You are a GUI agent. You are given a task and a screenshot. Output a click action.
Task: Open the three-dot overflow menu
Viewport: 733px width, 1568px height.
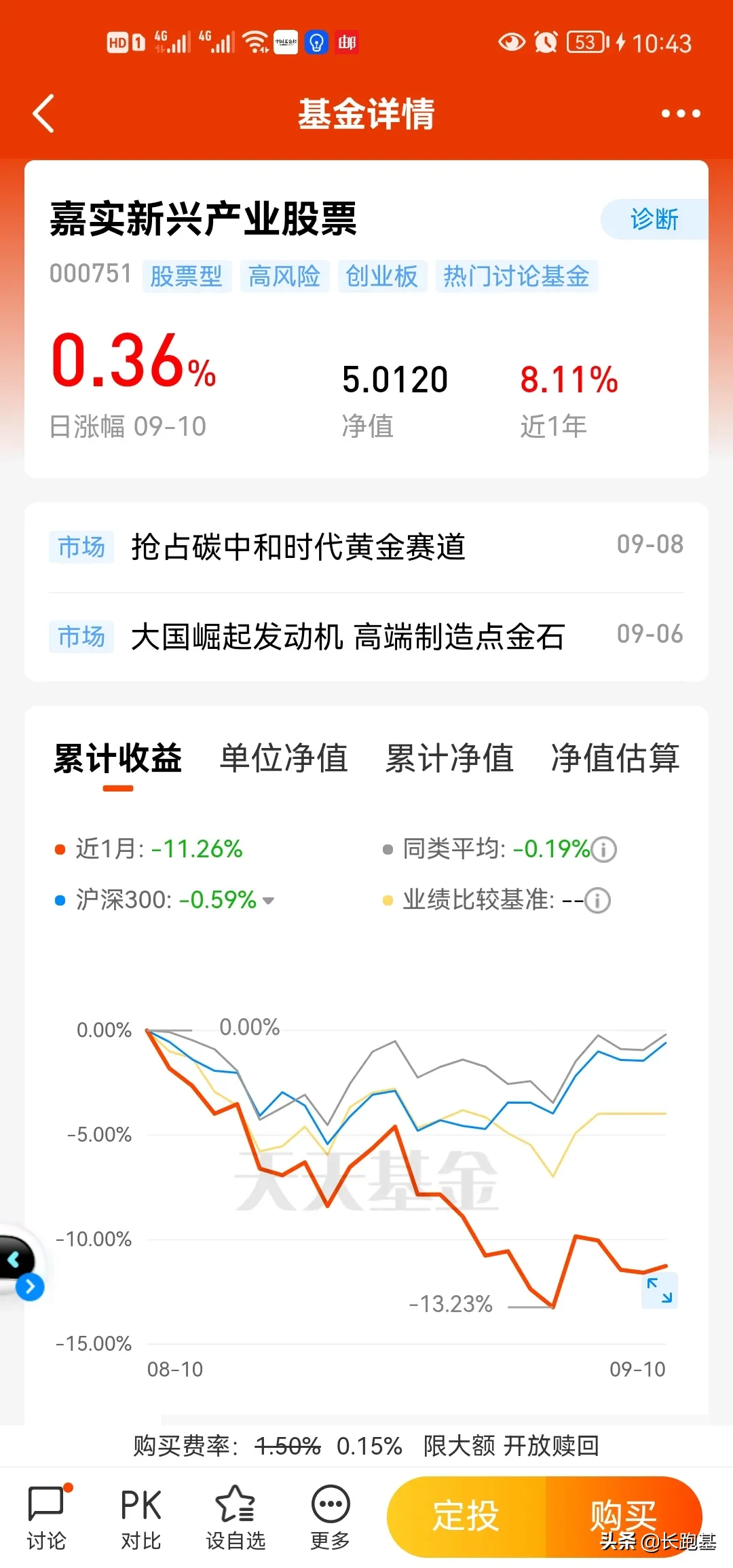tap(680, 113)
